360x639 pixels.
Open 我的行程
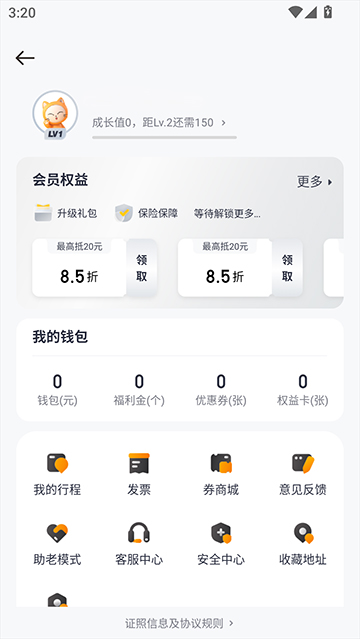point(57,474)
